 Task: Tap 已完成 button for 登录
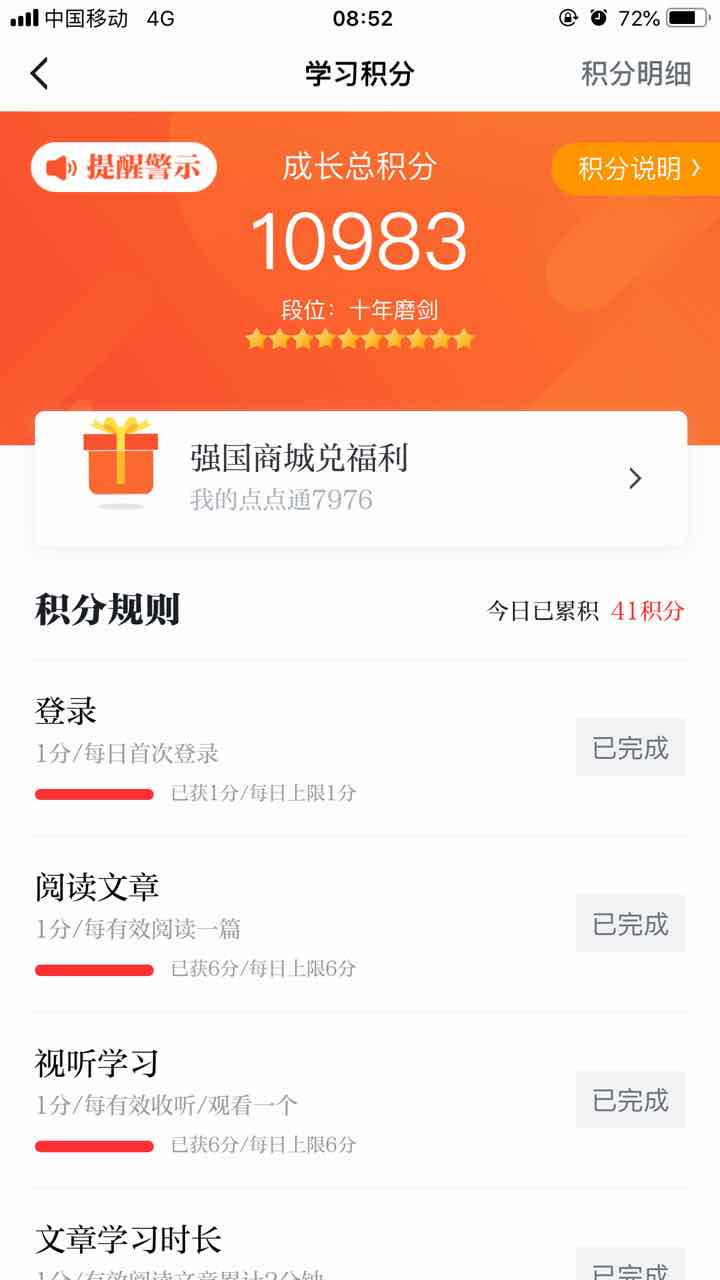coord(630,747)
